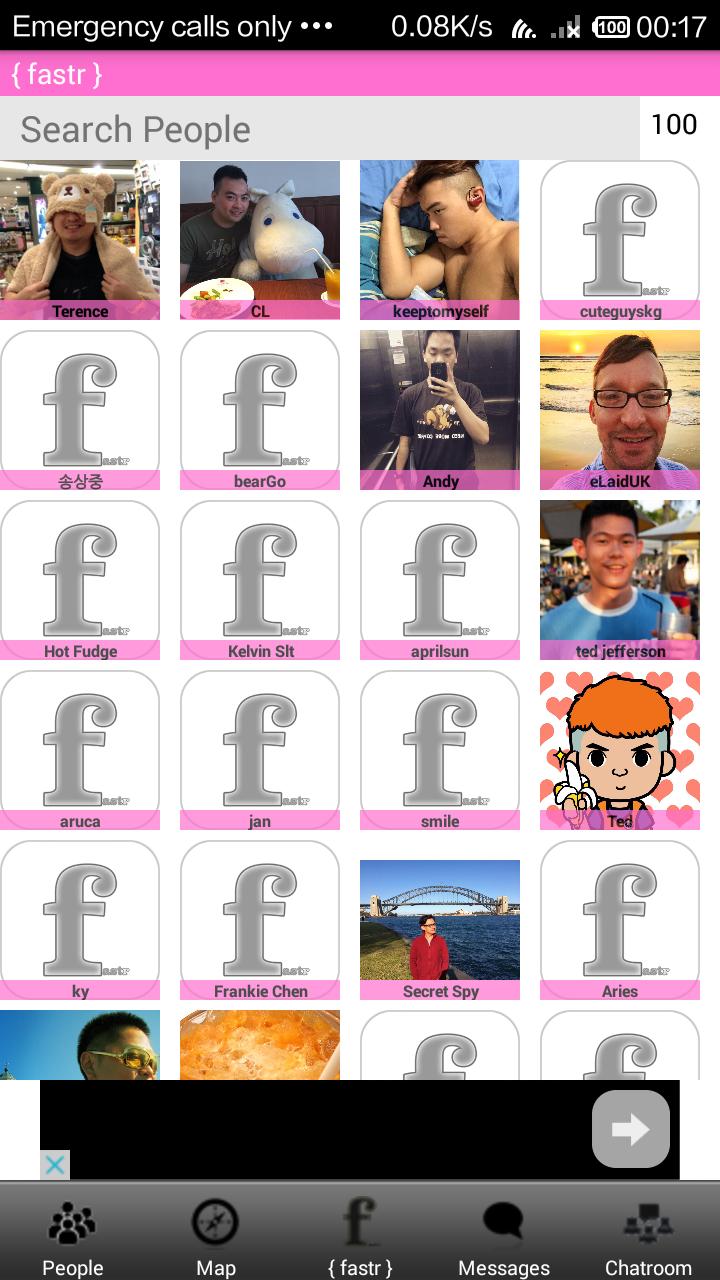View keeptomyself's profile
The image size is (720, 1280).
440,240
